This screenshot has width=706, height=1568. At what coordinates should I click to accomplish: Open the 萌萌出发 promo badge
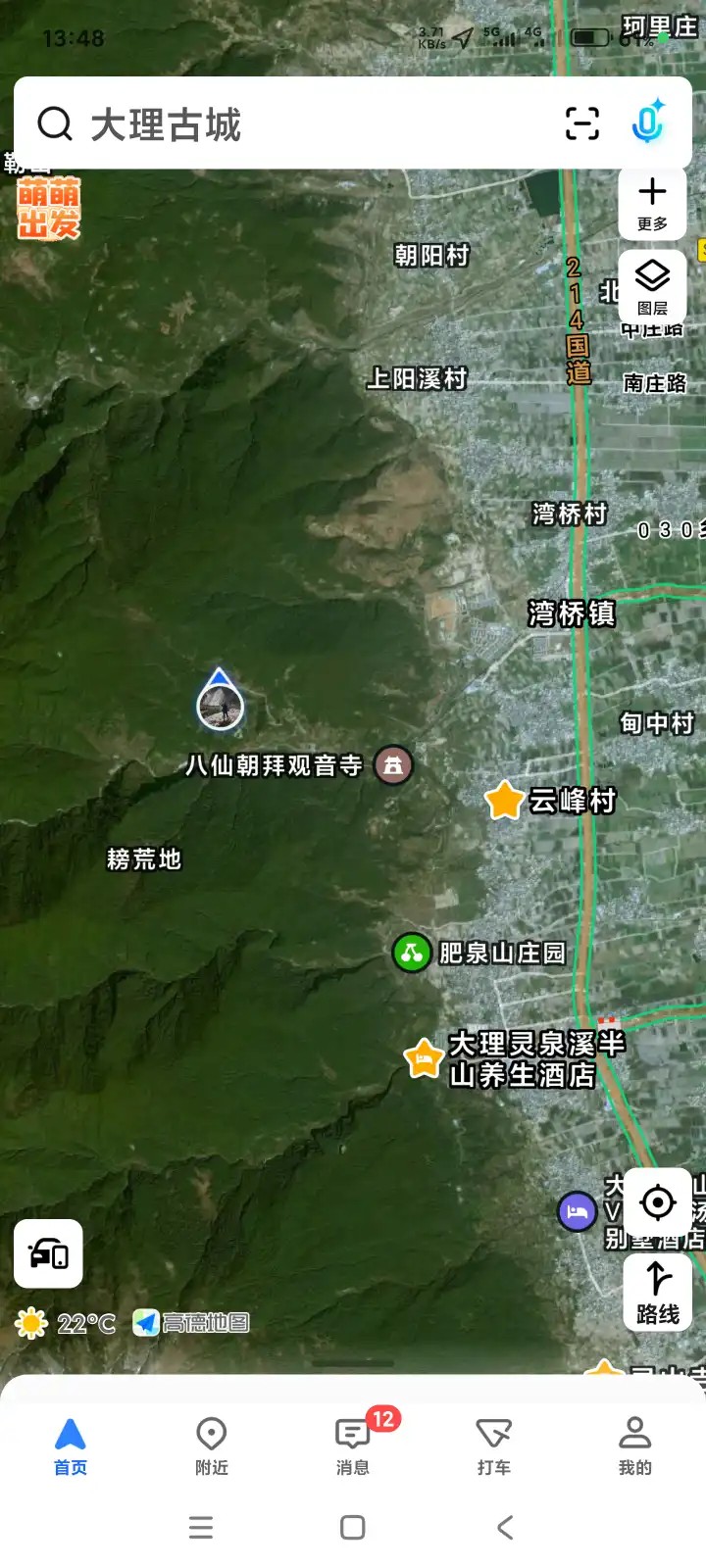(49, 209)
